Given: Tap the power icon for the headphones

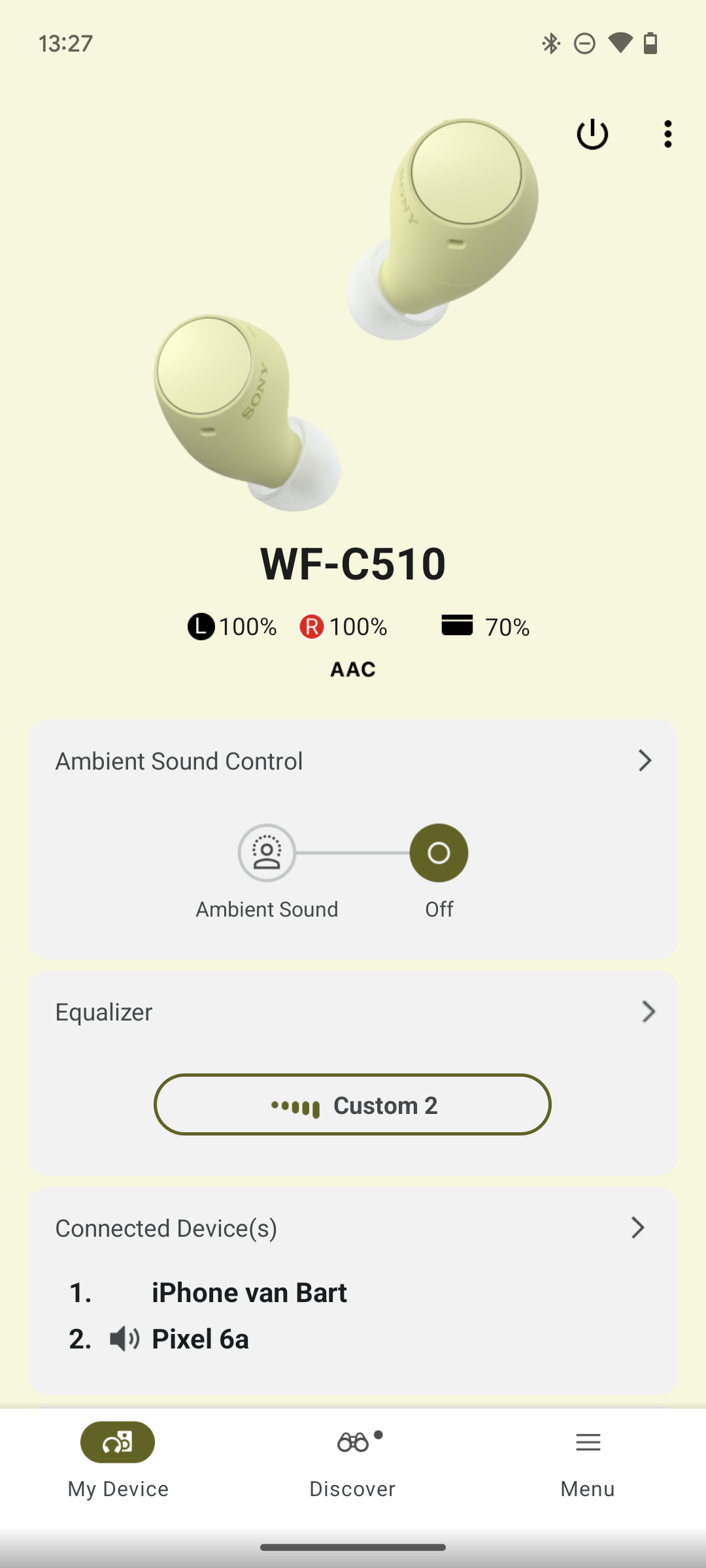Looking at the screenshot, I should 592,135.
